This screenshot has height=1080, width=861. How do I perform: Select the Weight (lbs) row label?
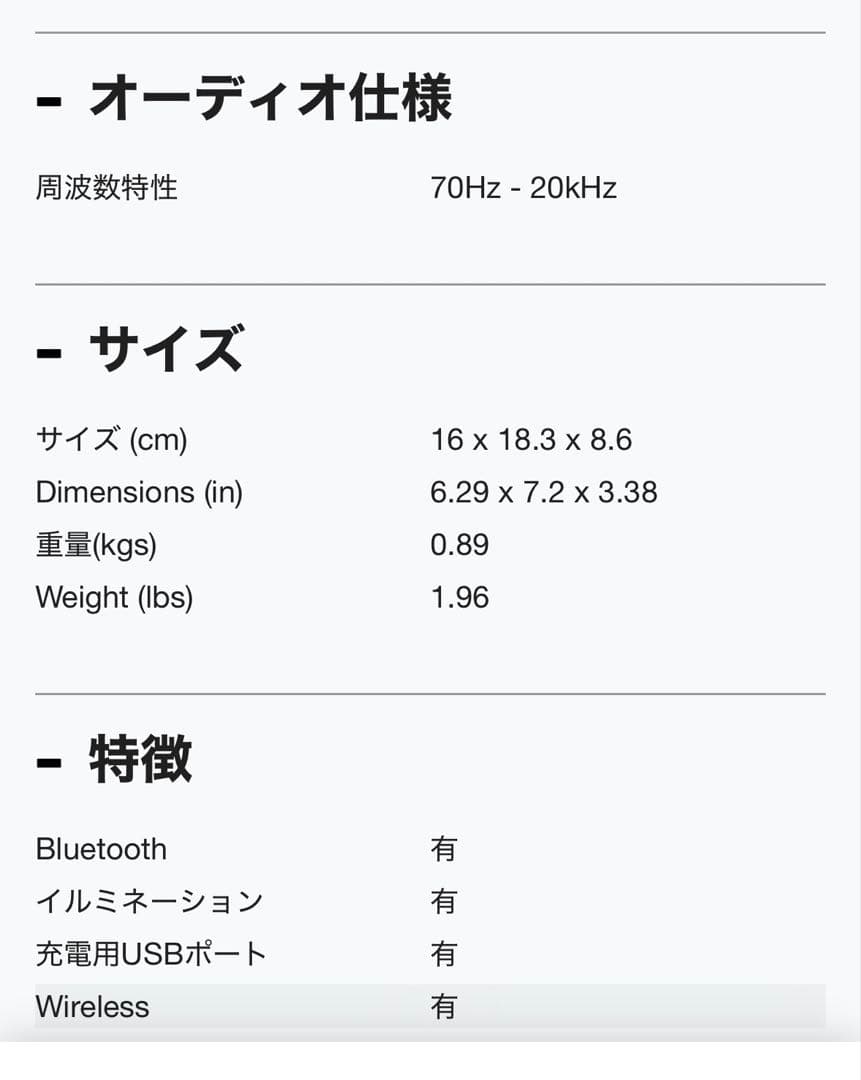[113, 598]
